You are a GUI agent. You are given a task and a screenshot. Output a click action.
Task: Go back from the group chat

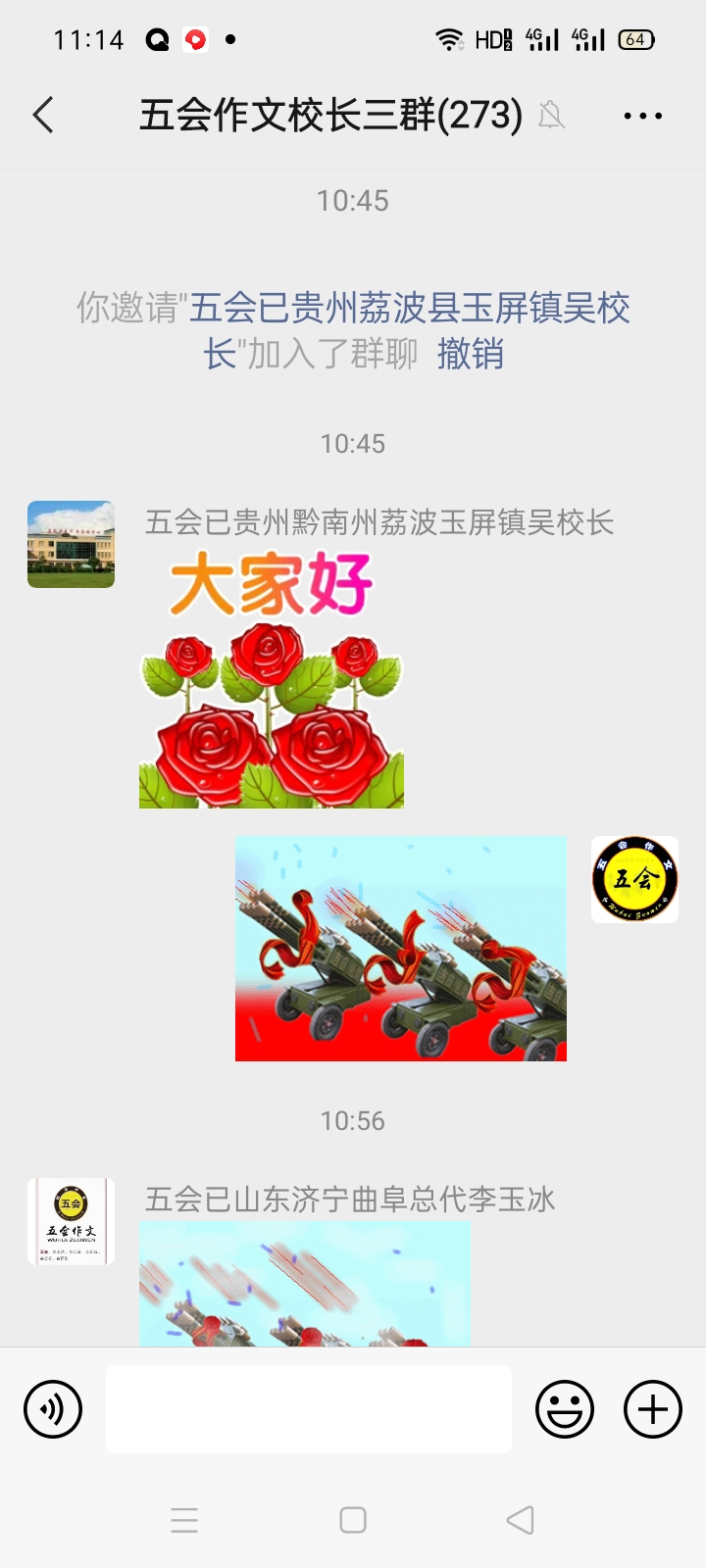click(43, 116)
